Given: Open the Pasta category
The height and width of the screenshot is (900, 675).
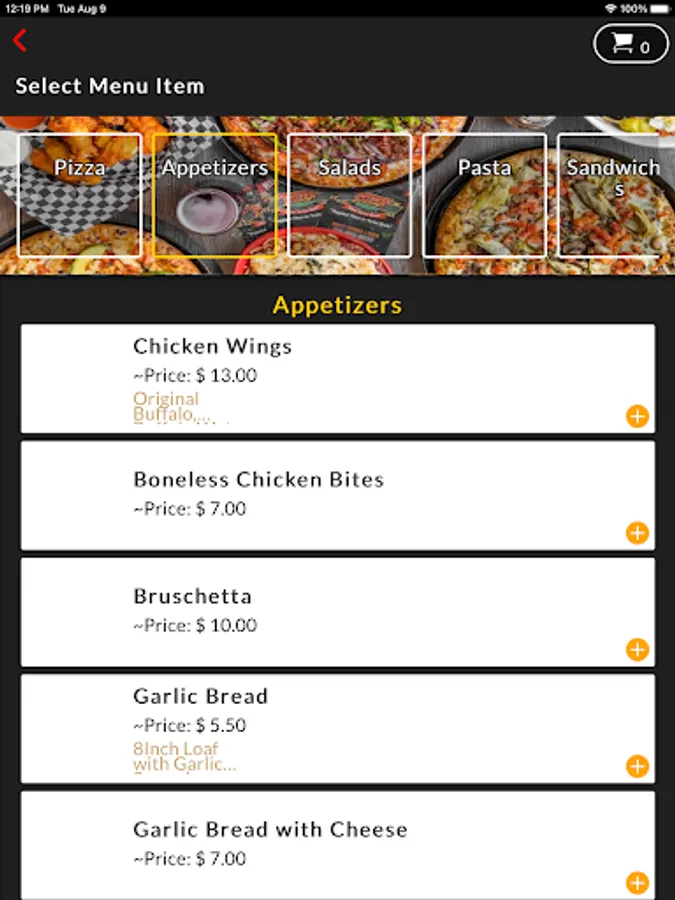Looking at the screenshot, I should click(x=484, y=195).
